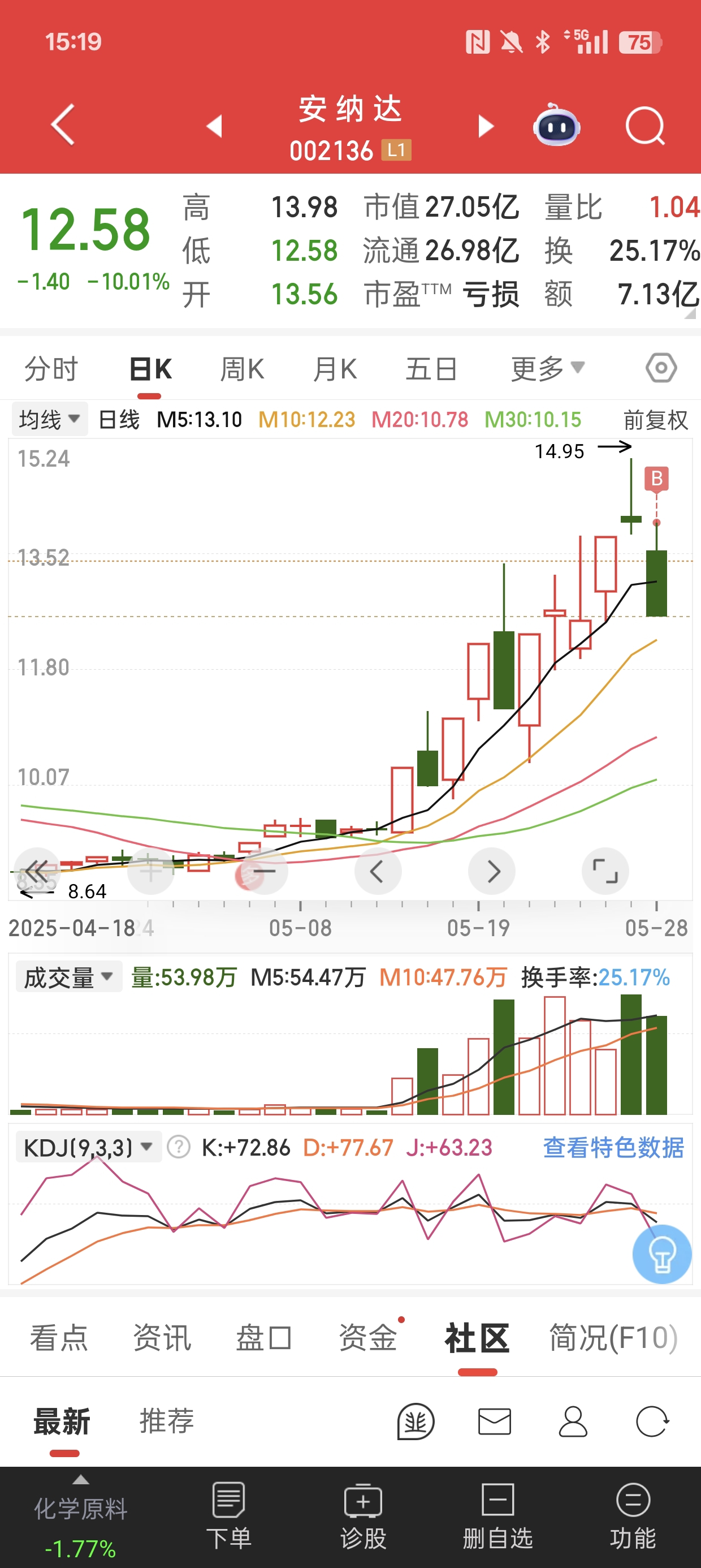The width and height of the screenshot is (701, 1568).
Task: Select the 推荐 community filter
Action: pyautogui.click(x=167, y=1421)
